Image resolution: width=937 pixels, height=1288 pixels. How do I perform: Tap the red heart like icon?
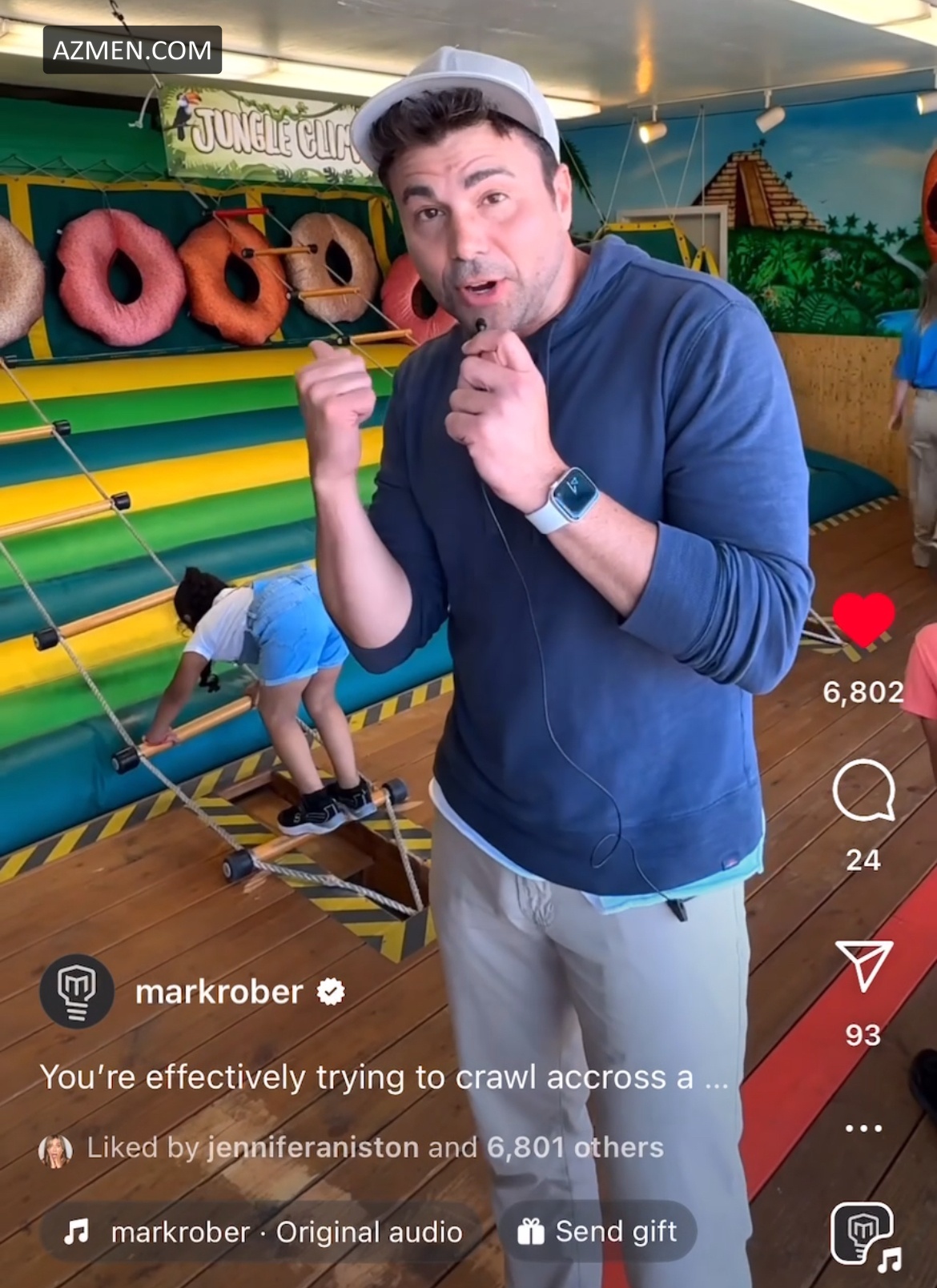863,620
